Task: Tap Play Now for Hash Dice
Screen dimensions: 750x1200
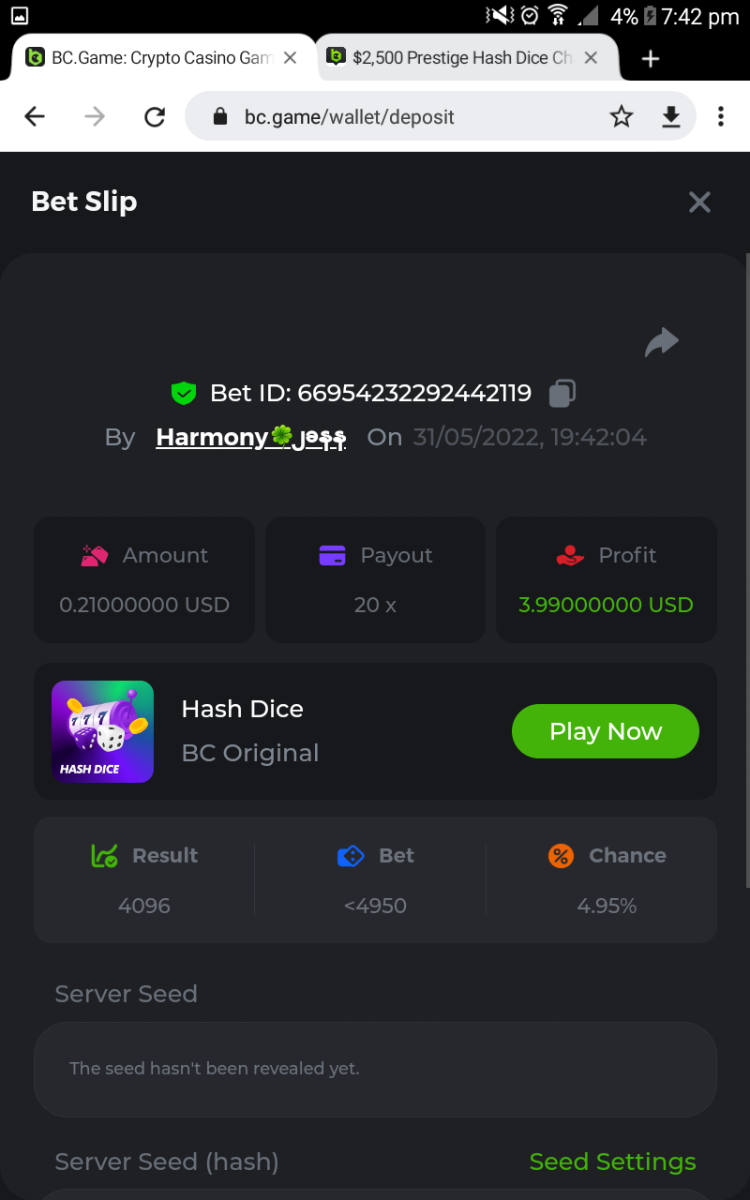Action: [605, 731]
